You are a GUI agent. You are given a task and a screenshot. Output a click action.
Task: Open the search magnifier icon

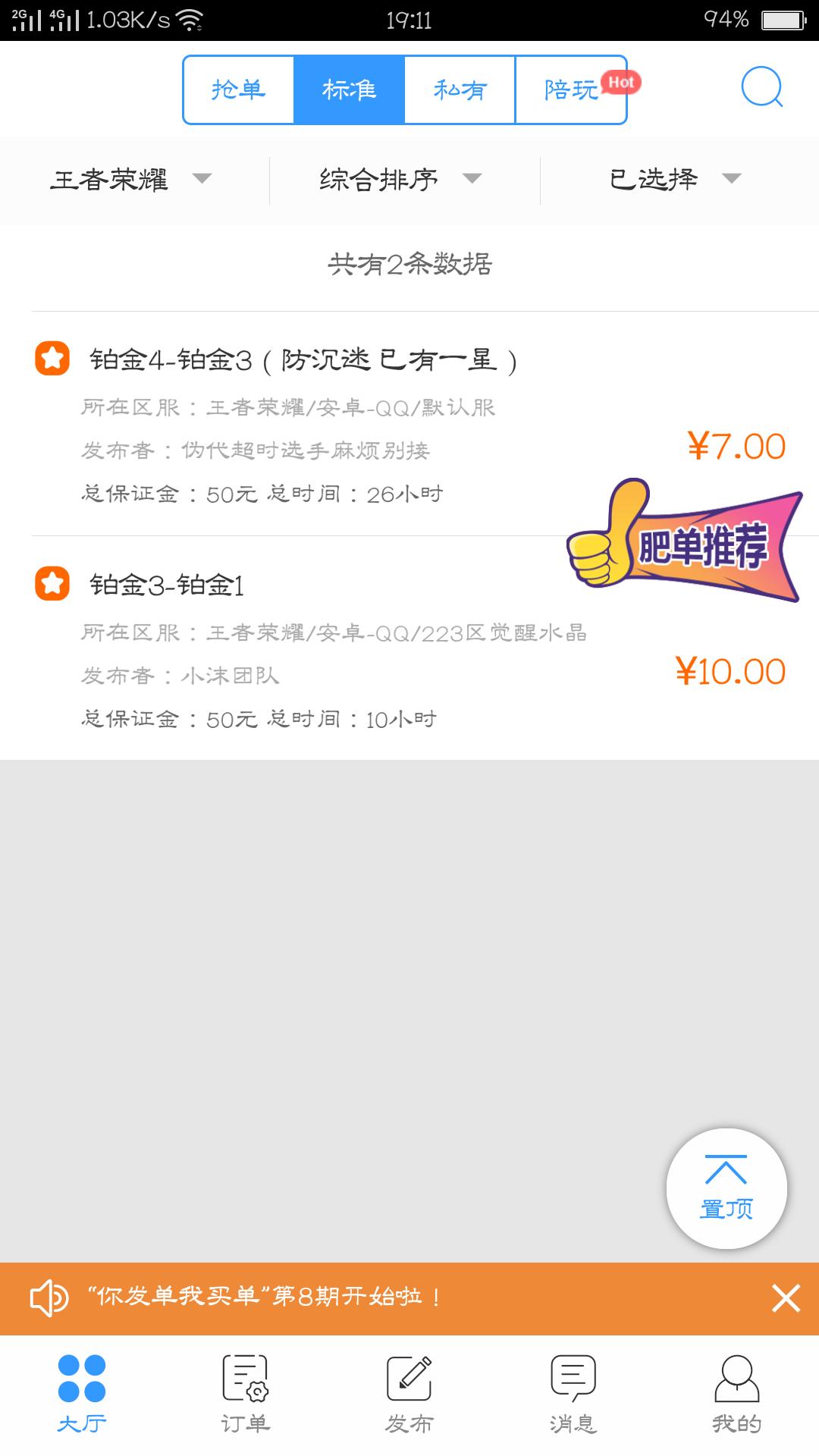(761, 88)
